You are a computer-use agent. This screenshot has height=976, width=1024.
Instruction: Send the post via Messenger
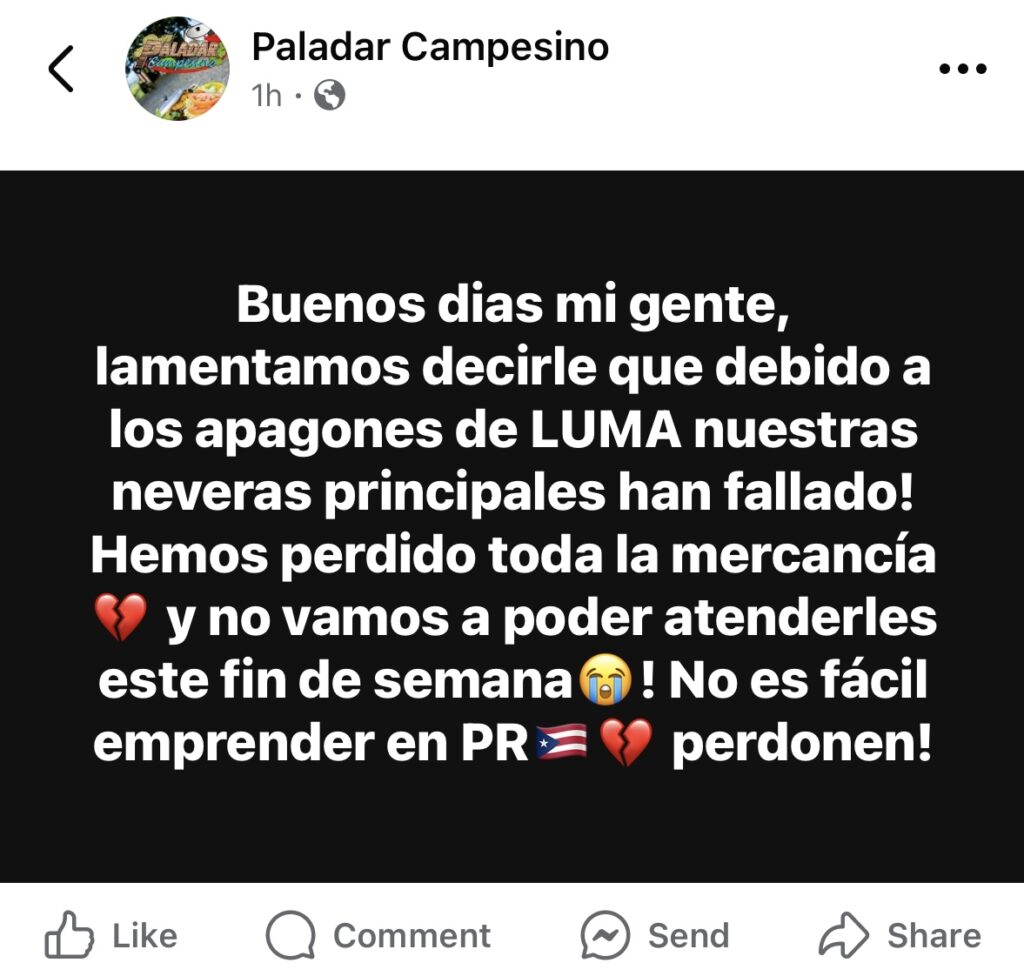[655, 936]
